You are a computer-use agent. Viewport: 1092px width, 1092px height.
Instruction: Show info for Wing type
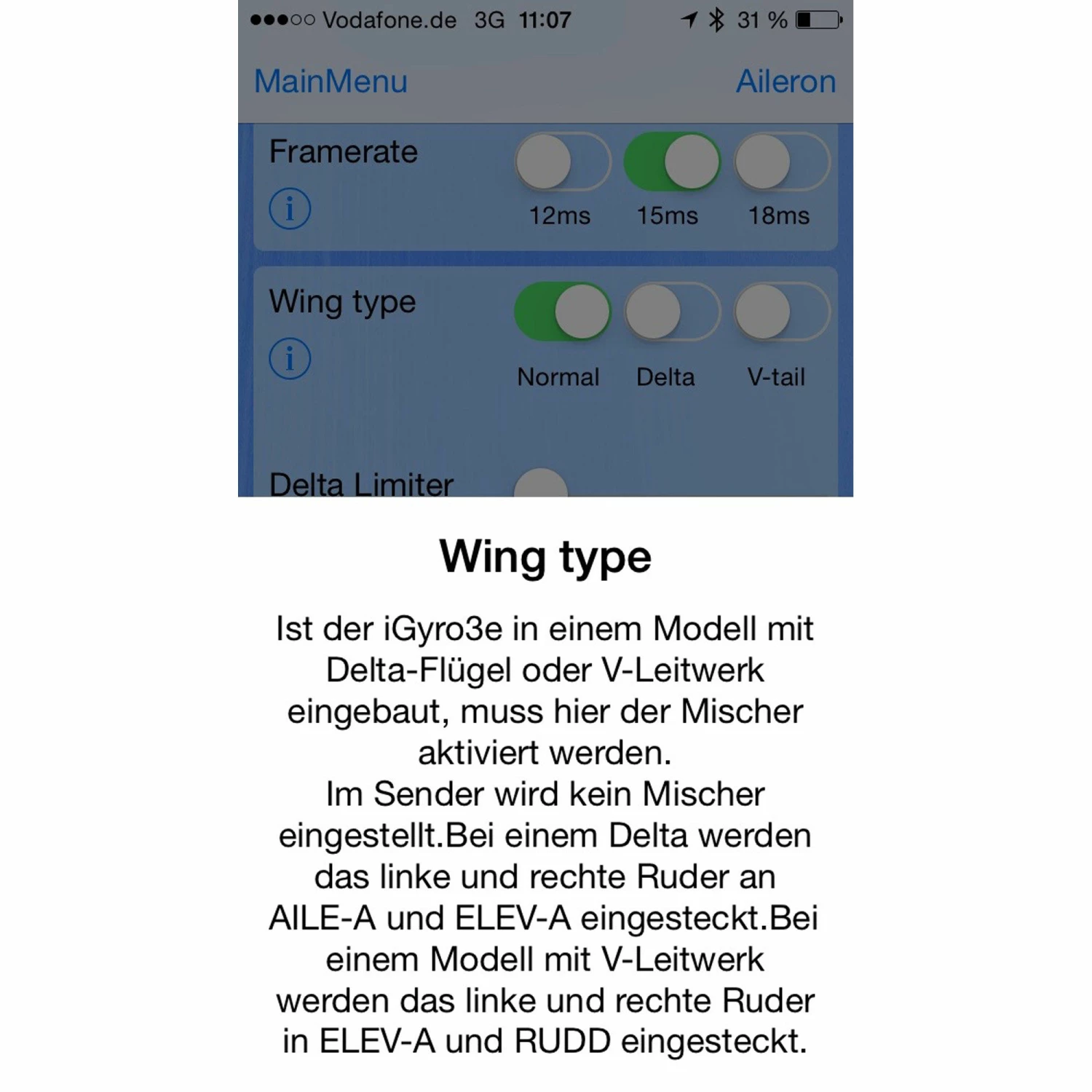tap(290, 359)
